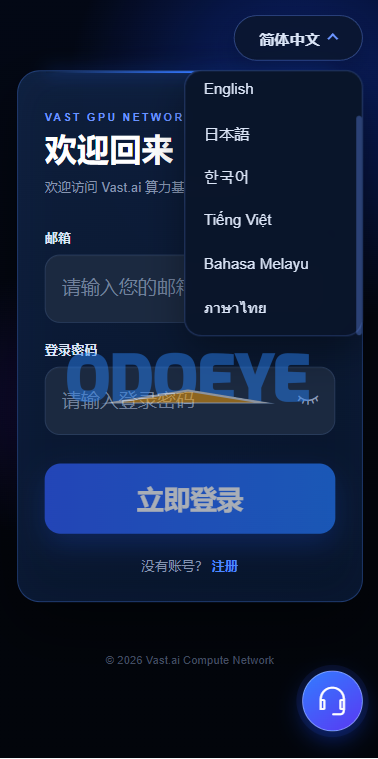Viewport: 378px width, 759px height.
Task: Collapse the 简体中文 language dropdown
Action: (x=298, y=39)
